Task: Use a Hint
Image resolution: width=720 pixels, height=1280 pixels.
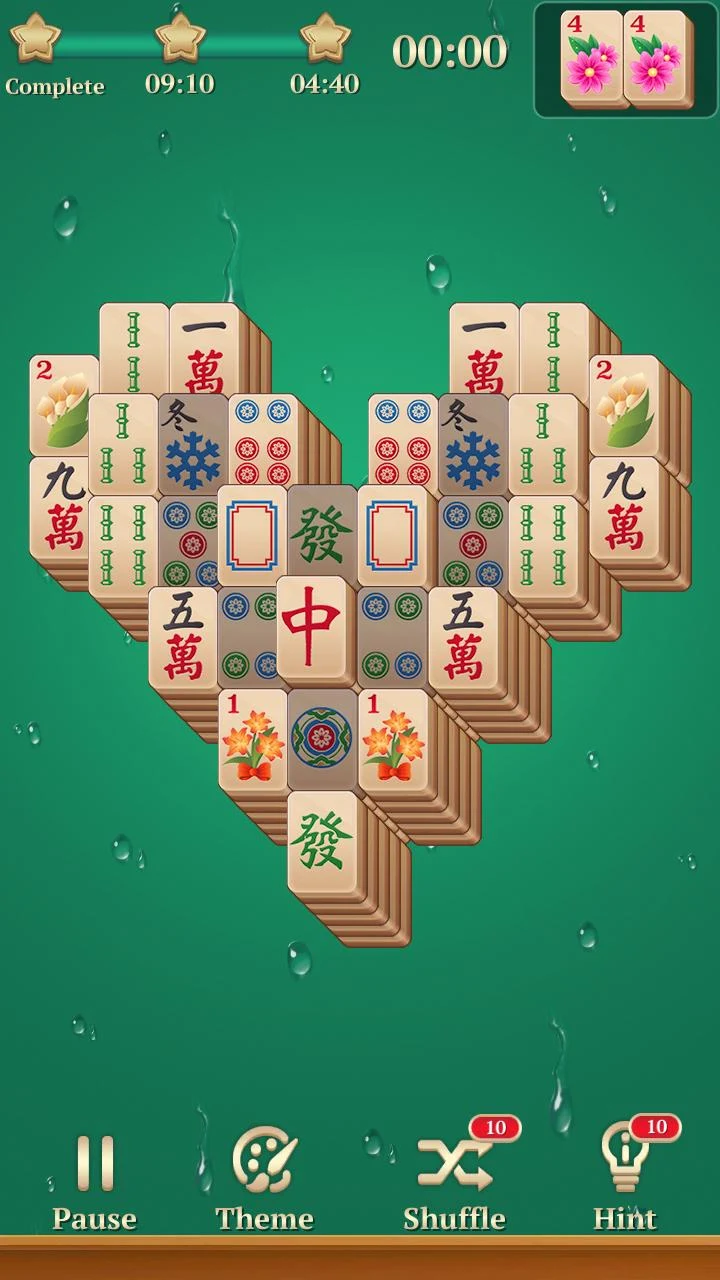Action: tap(625, 1180)
